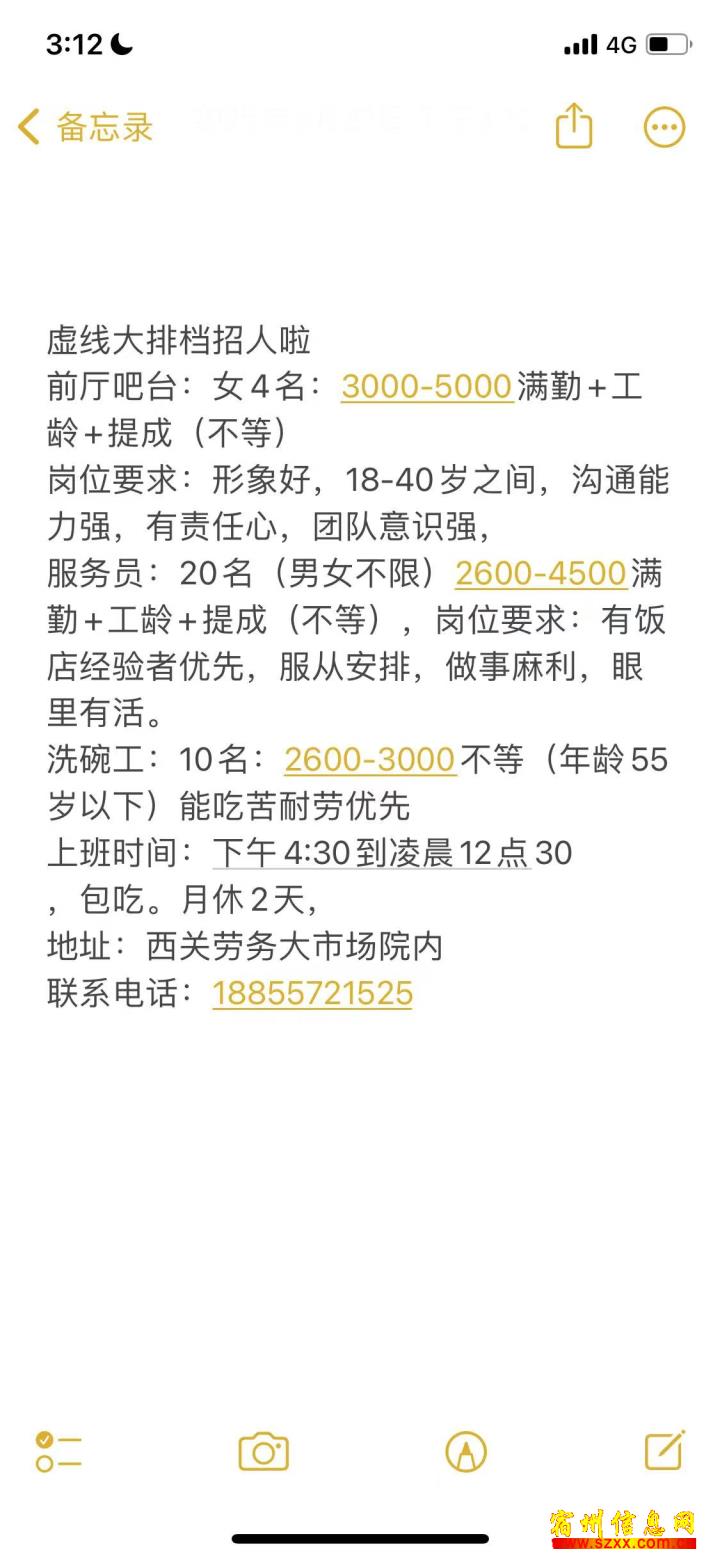Tap the 3000-5000 underlined link

click(x=427, y=386)
